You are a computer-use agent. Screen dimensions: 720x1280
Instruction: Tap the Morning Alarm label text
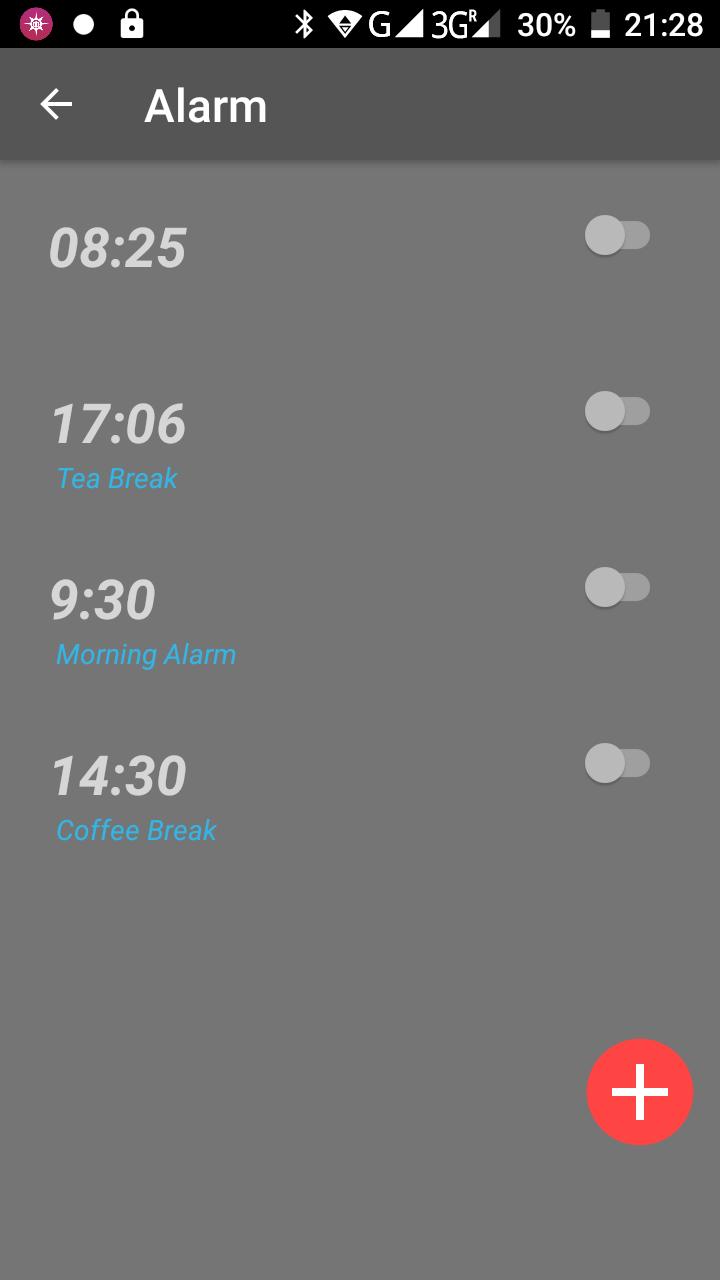146,654
